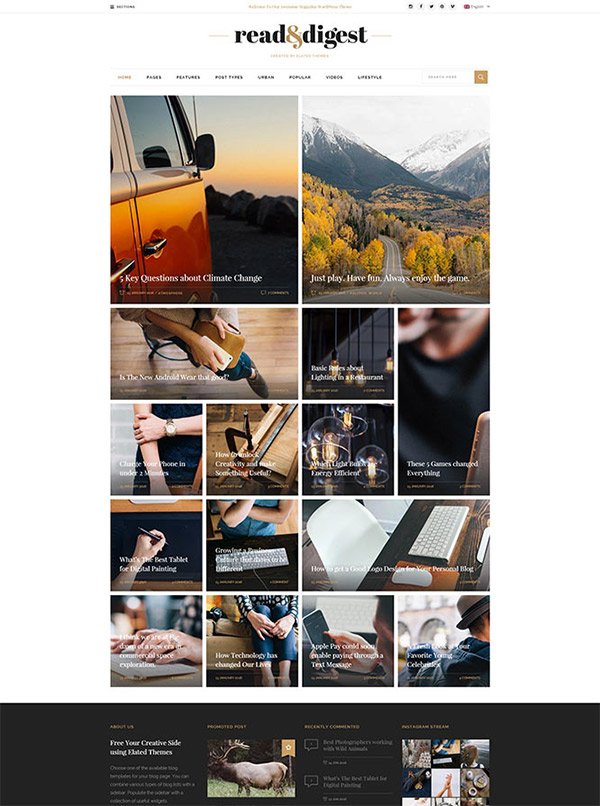Image resolution: width=600 pixels, height=806 pixels.
Task: Tap the Search Here field
Action: coord(447,77)
